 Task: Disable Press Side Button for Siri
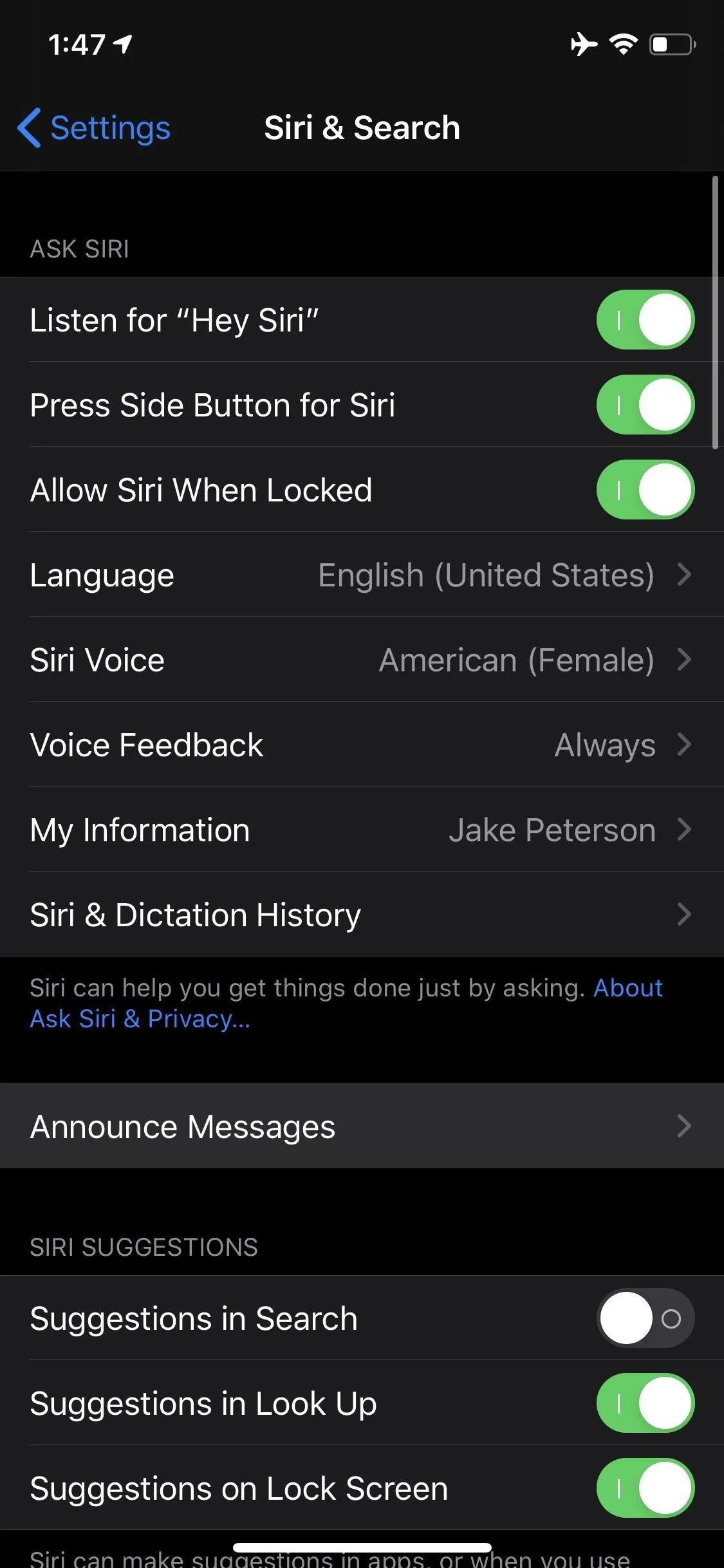pyautogui.click(x=645, y=405)
